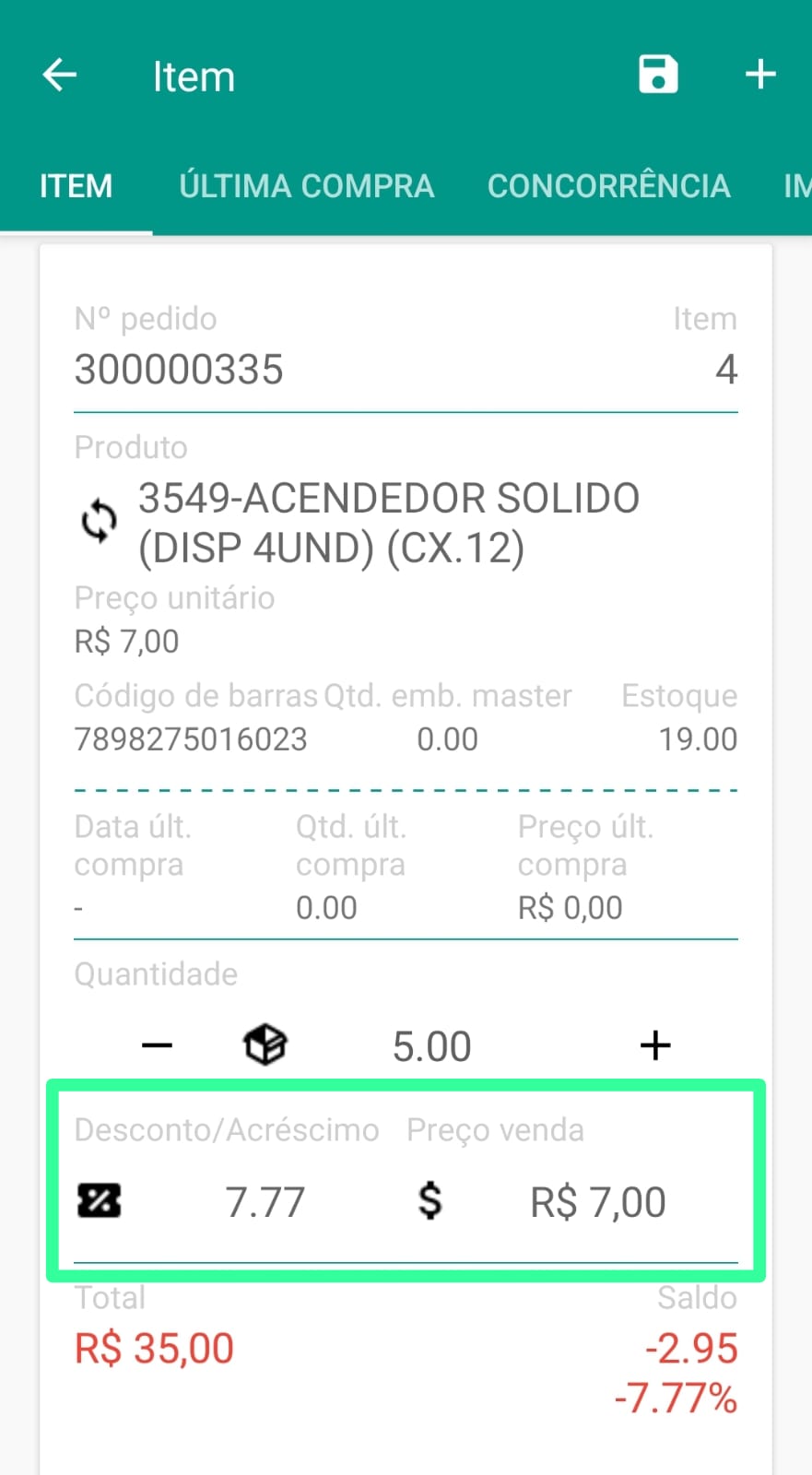The height and width of the screenshot is (1475, 812).
Task: Increase the quantity with the plus button
Action: point(654,1045)
